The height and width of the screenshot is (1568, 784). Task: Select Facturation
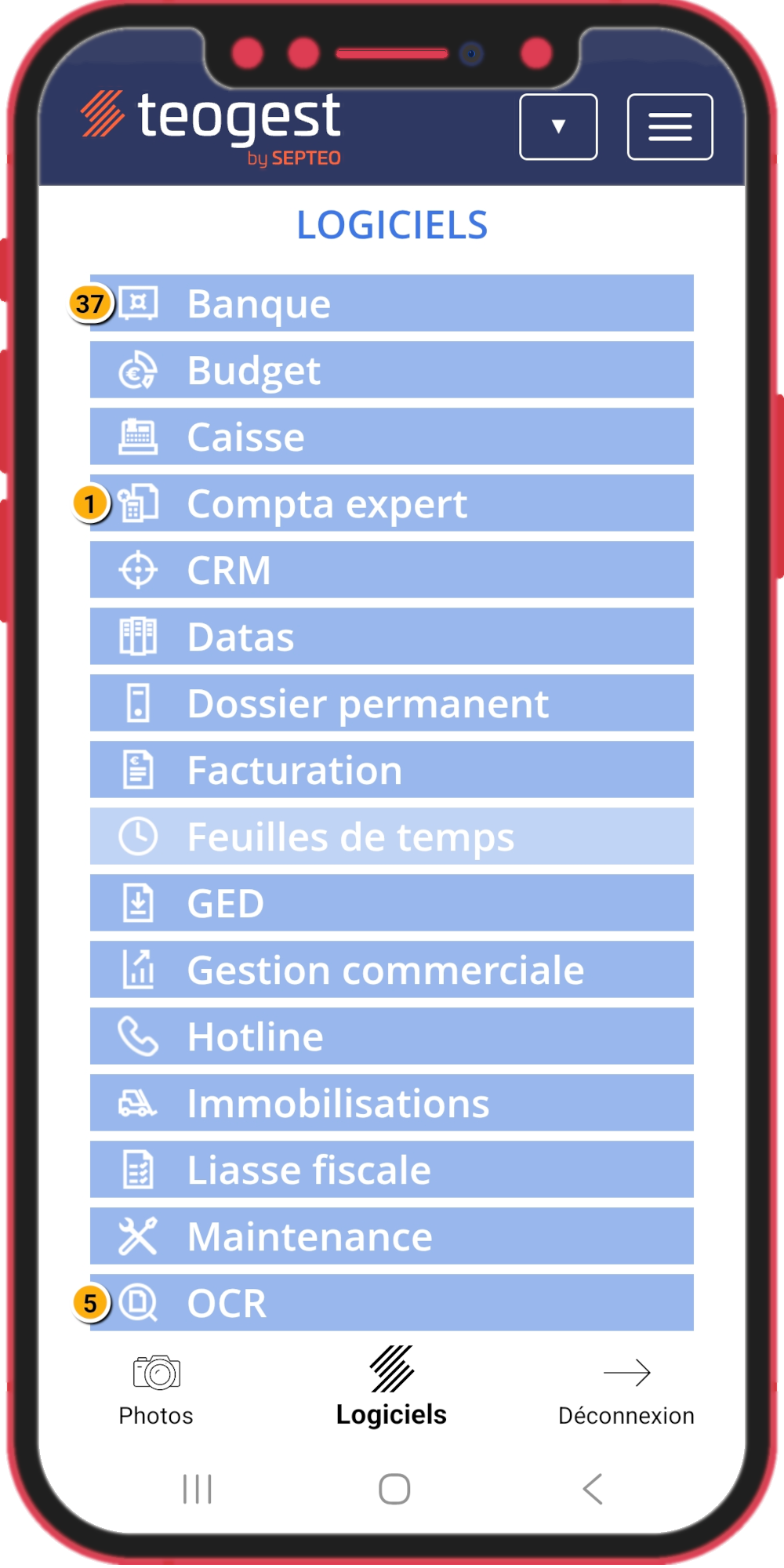[x=392, y=770]
